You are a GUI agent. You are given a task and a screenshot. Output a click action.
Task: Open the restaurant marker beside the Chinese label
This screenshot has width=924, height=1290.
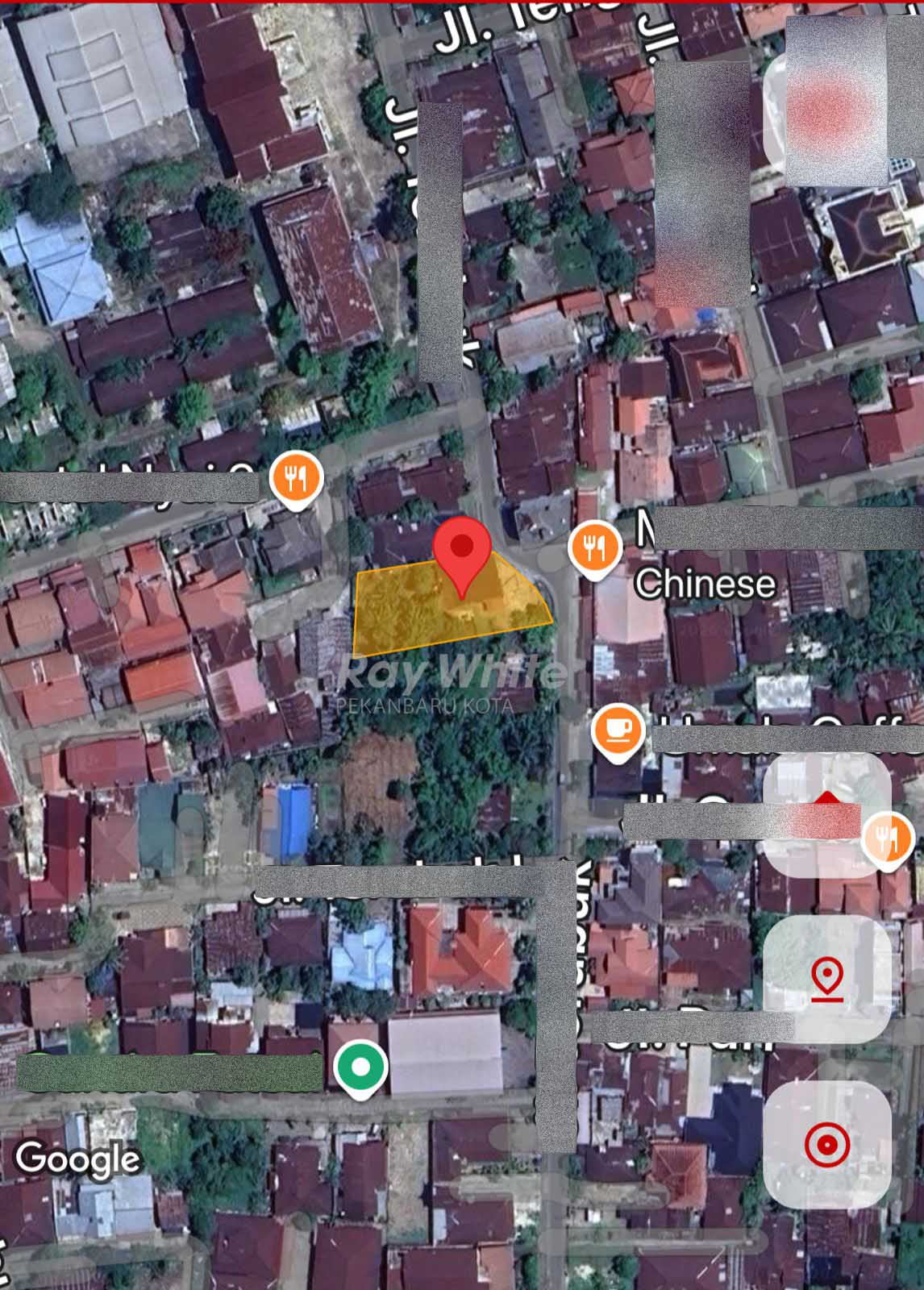click(595, 550)
